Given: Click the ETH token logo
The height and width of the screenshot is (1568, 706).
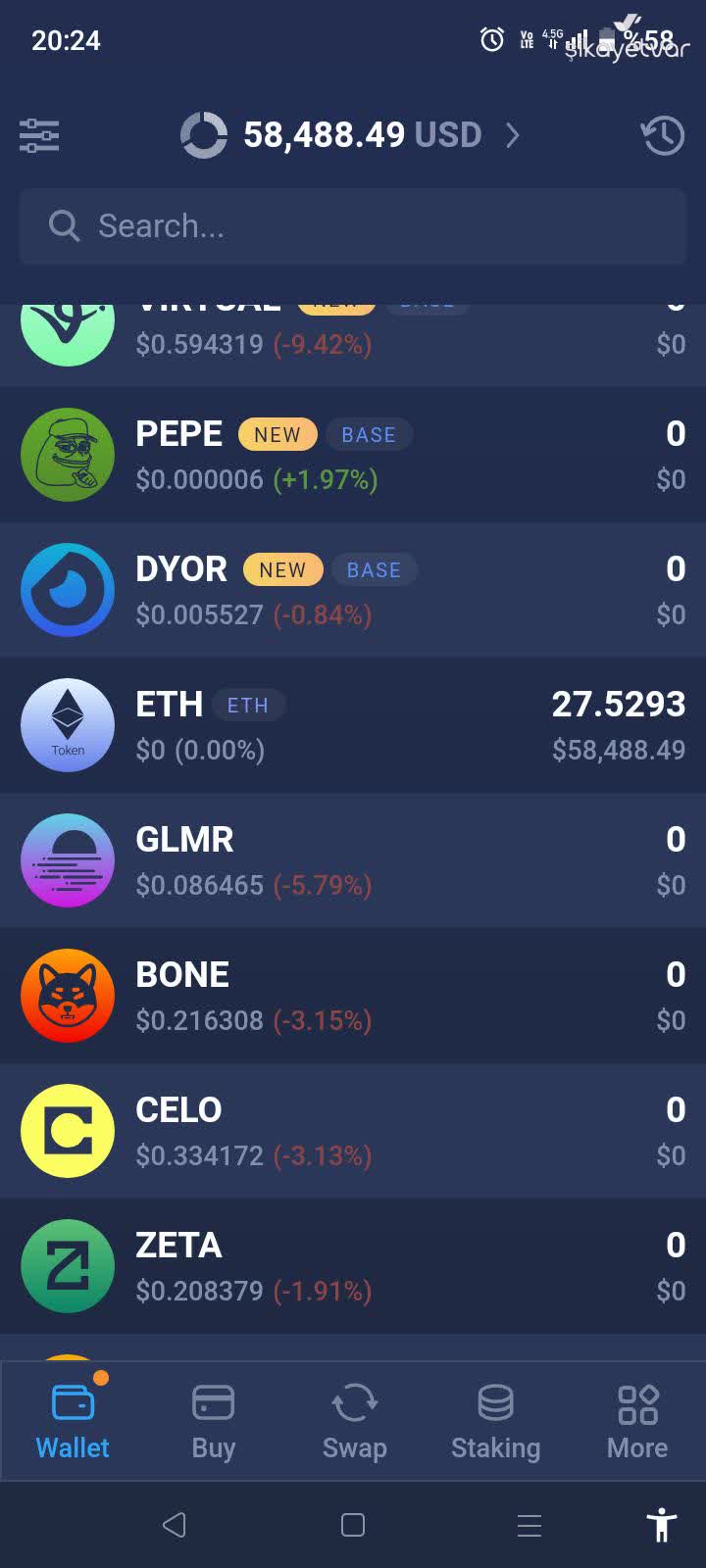Looking at the screenshot, I should (x=68, y=725).
